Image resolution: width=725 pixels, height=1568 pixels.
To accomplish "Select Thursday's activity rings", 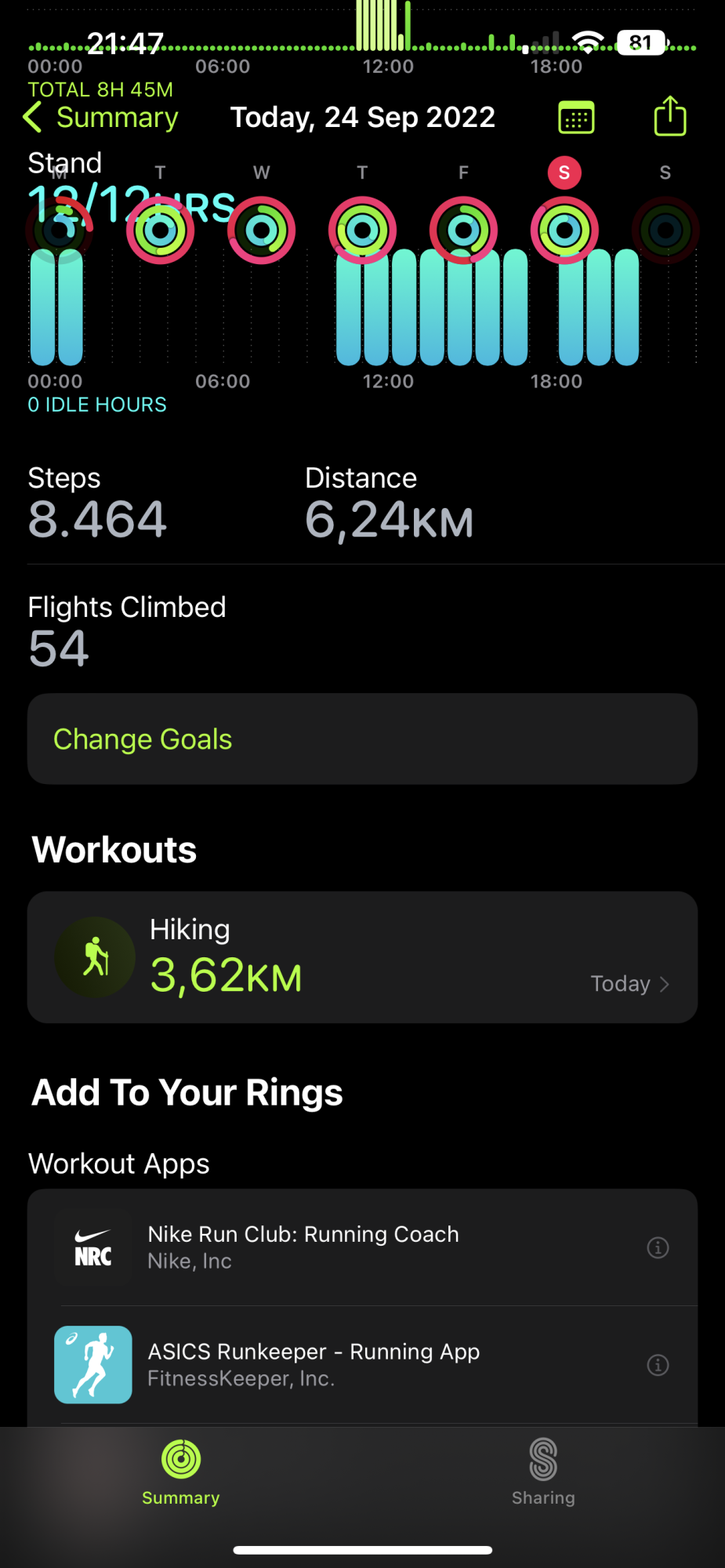I will pyautogui.click(x=362, y=230).
